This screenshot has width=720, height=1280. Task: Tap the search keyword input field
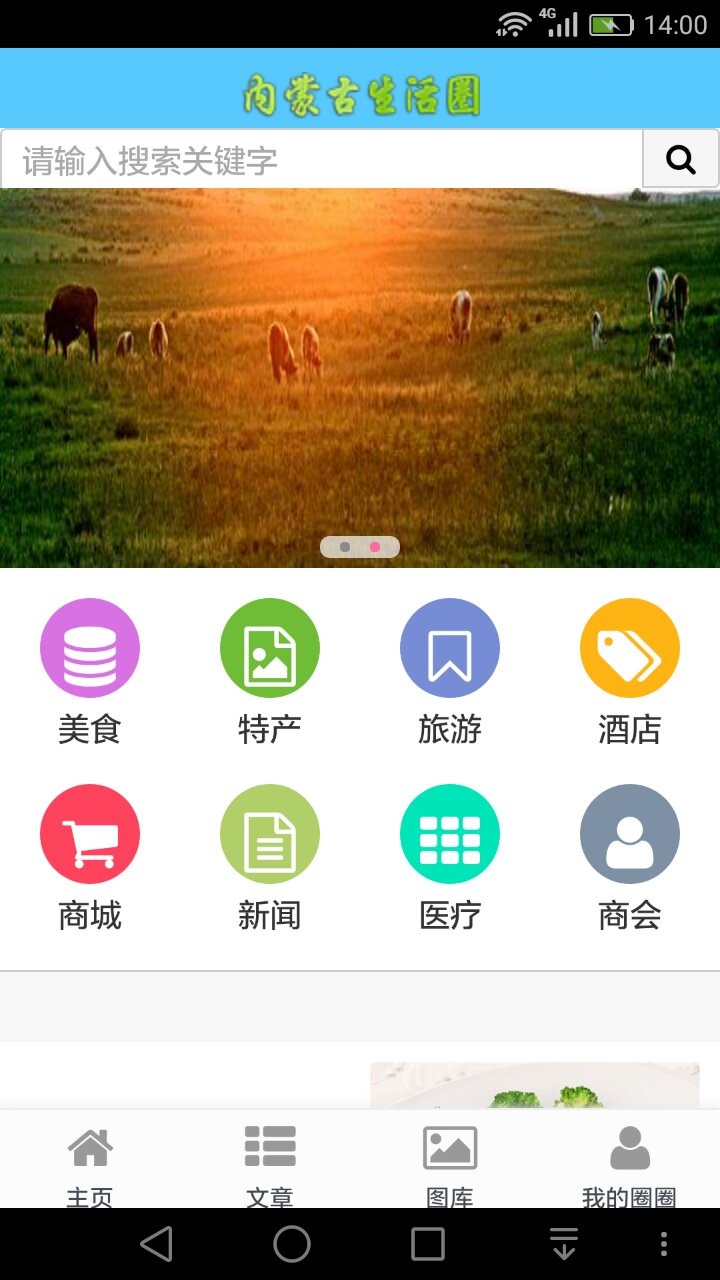(x=322, y=159)
